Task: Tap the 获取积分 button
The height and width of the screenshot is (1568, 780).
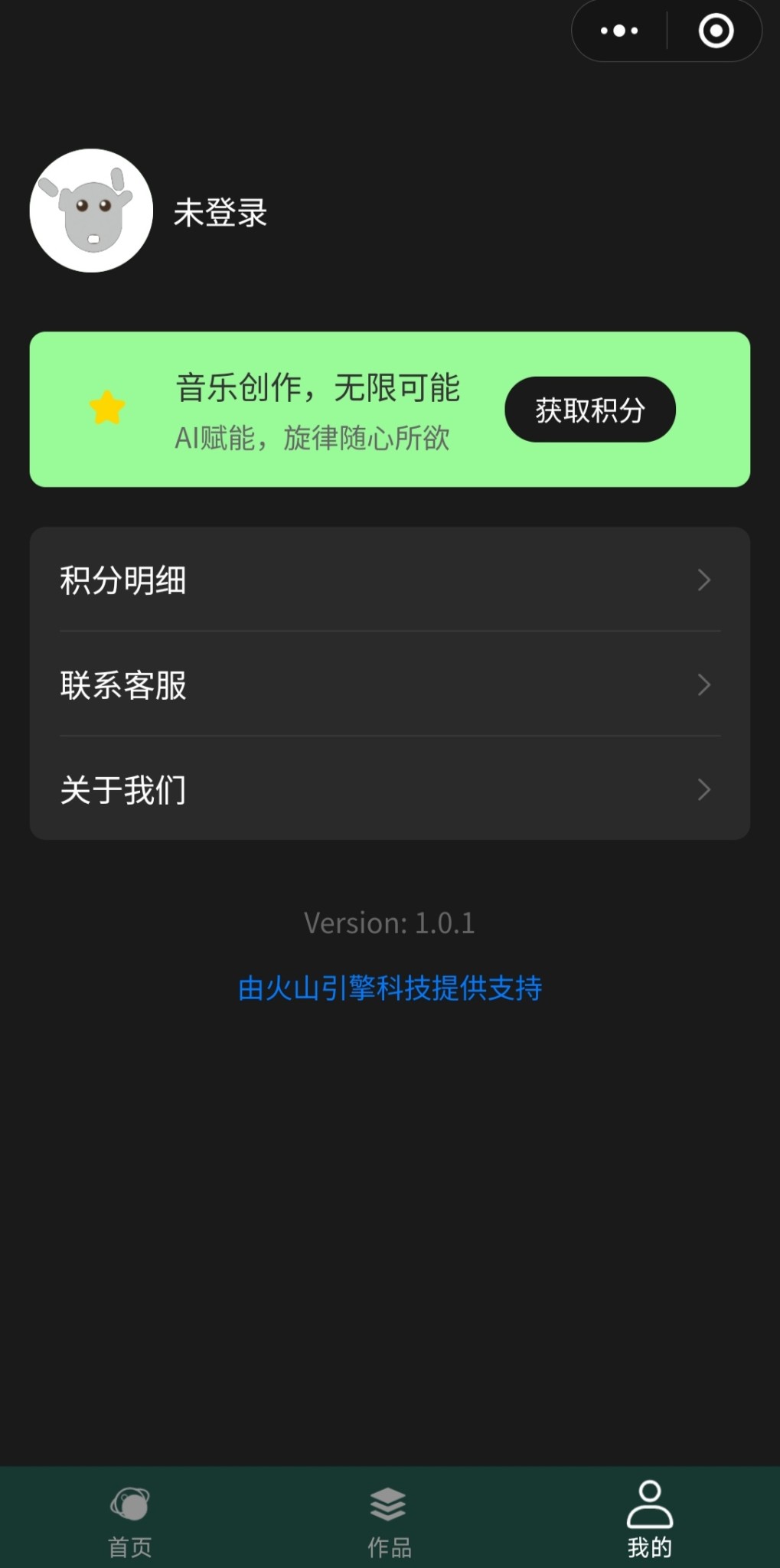Action: pyautogui.click(x=589, y=410)
